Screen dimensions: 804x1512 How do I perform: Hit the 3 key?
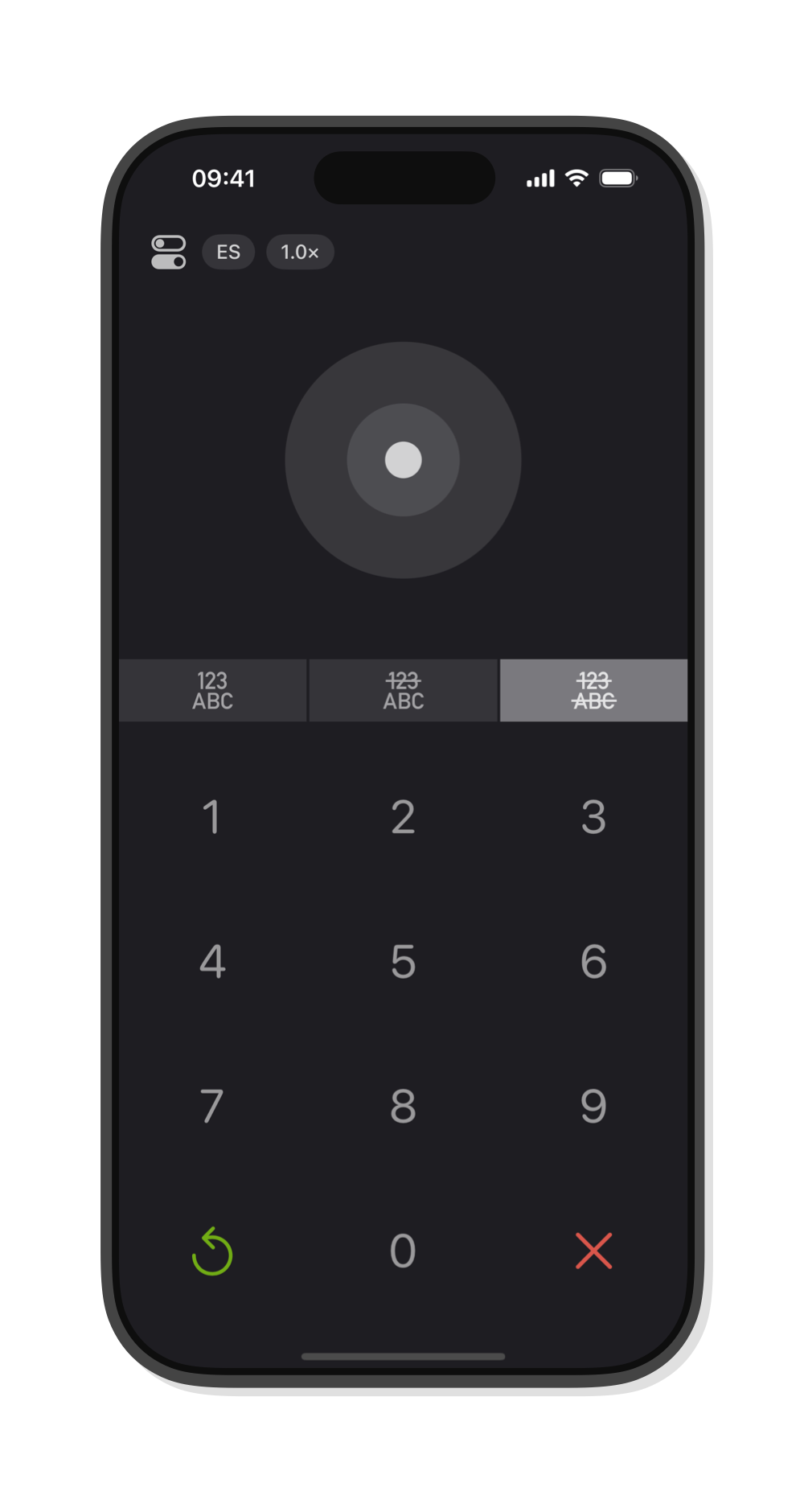point(593,817)
